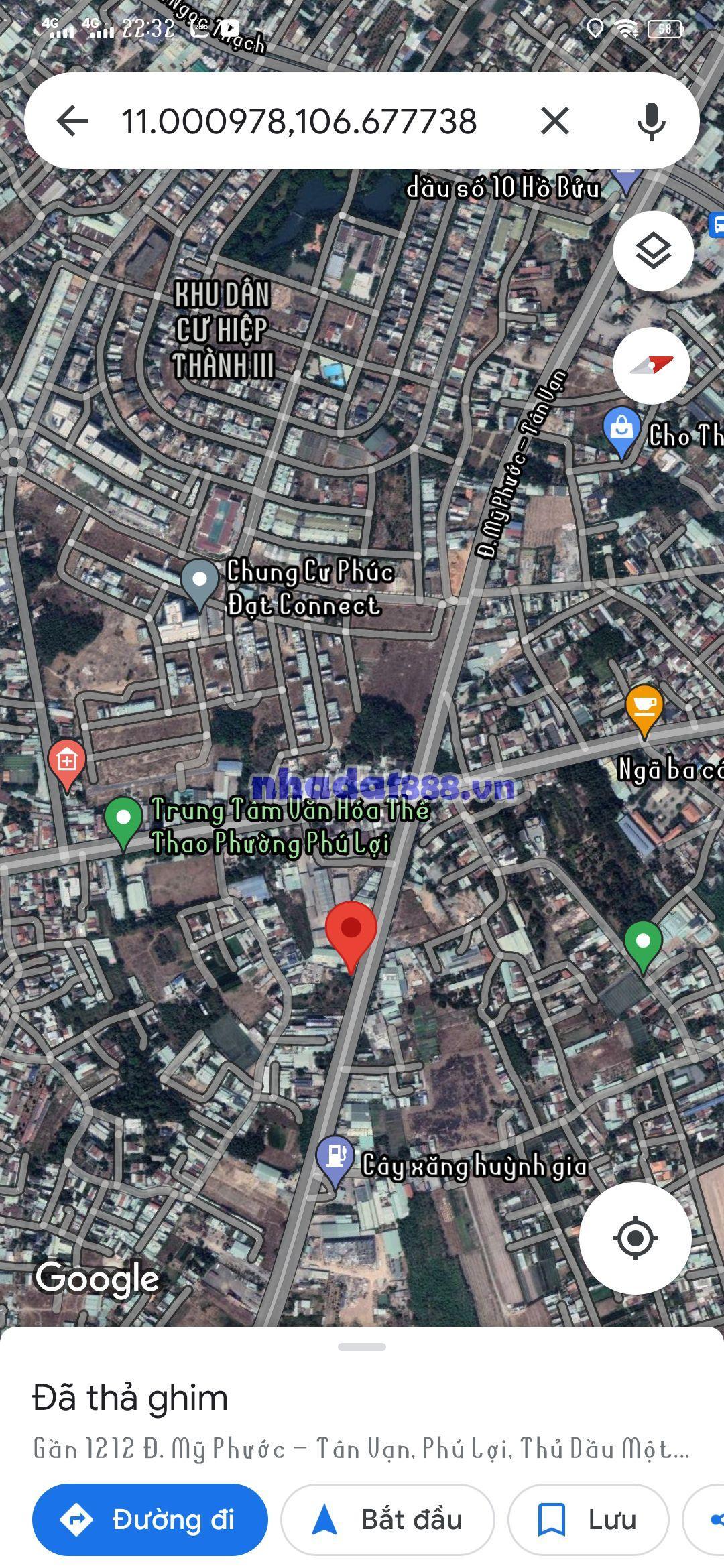
Task: Expand the Đã thả ghim info panel
Action: click(x=362, y=1346)
